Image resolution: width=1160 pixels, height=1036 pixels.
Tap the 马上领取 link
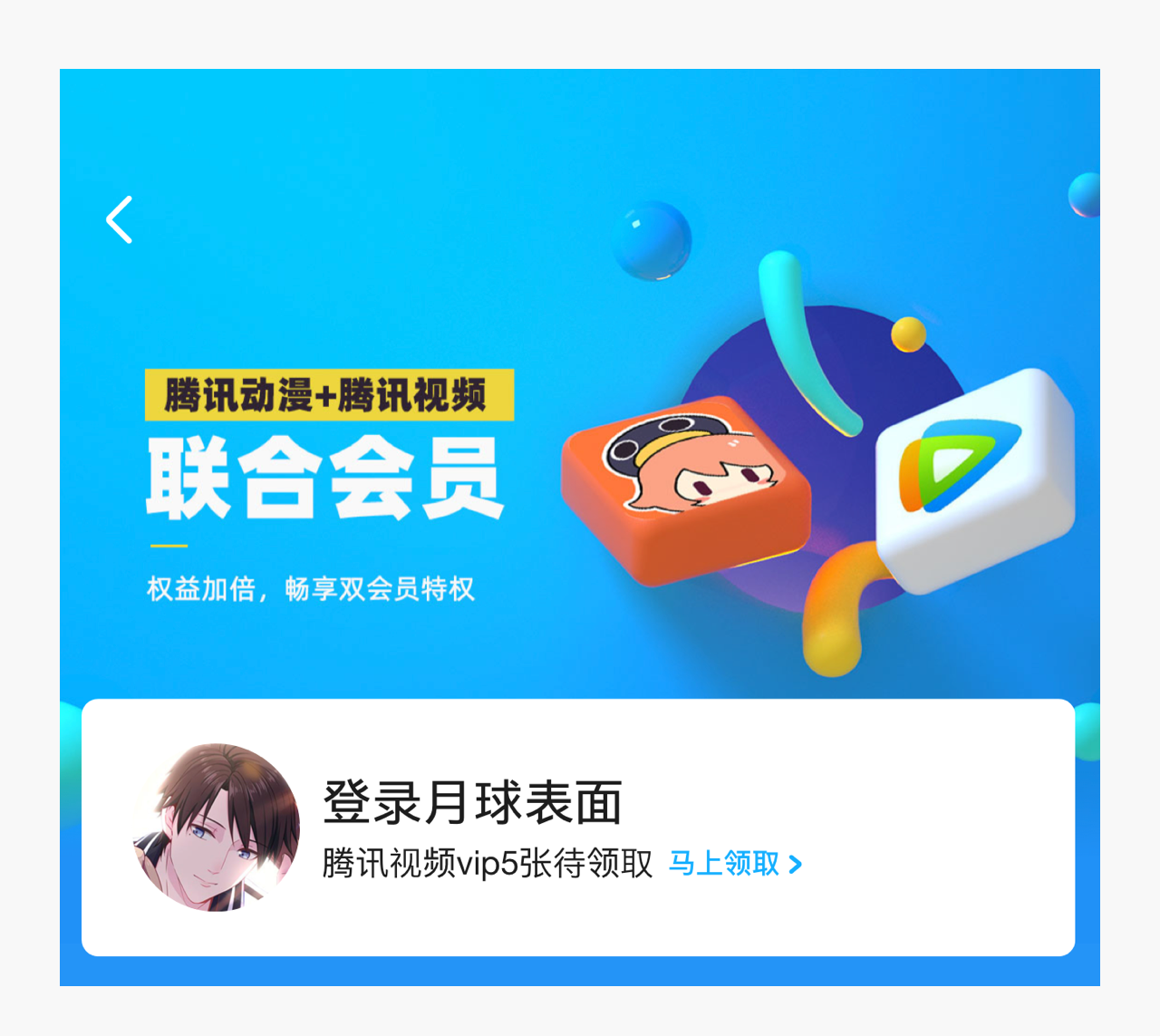click(x=734, y=864)
